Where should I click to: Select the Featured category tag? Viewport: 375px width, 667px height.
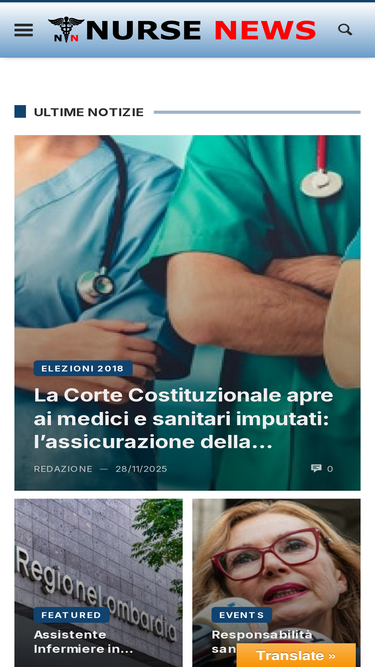pyautogui.click(x=71, y=615)
